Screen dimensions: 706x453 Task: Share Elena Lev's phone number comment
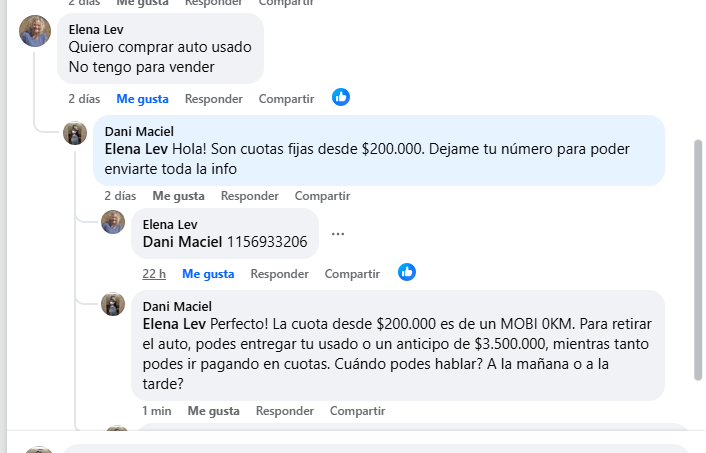pyautogui.click(x=352, y=273)
